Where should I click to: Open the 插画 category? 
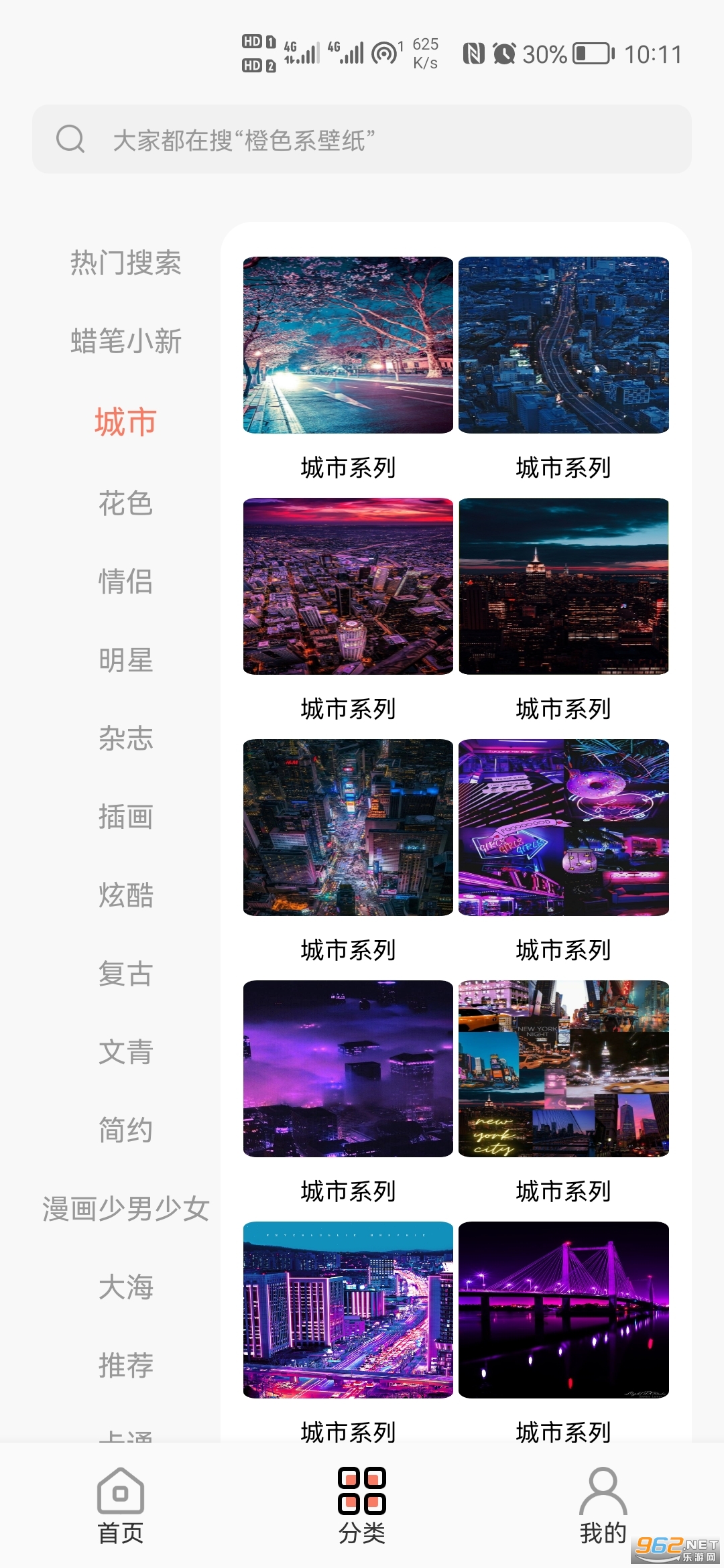coord(125,818)
